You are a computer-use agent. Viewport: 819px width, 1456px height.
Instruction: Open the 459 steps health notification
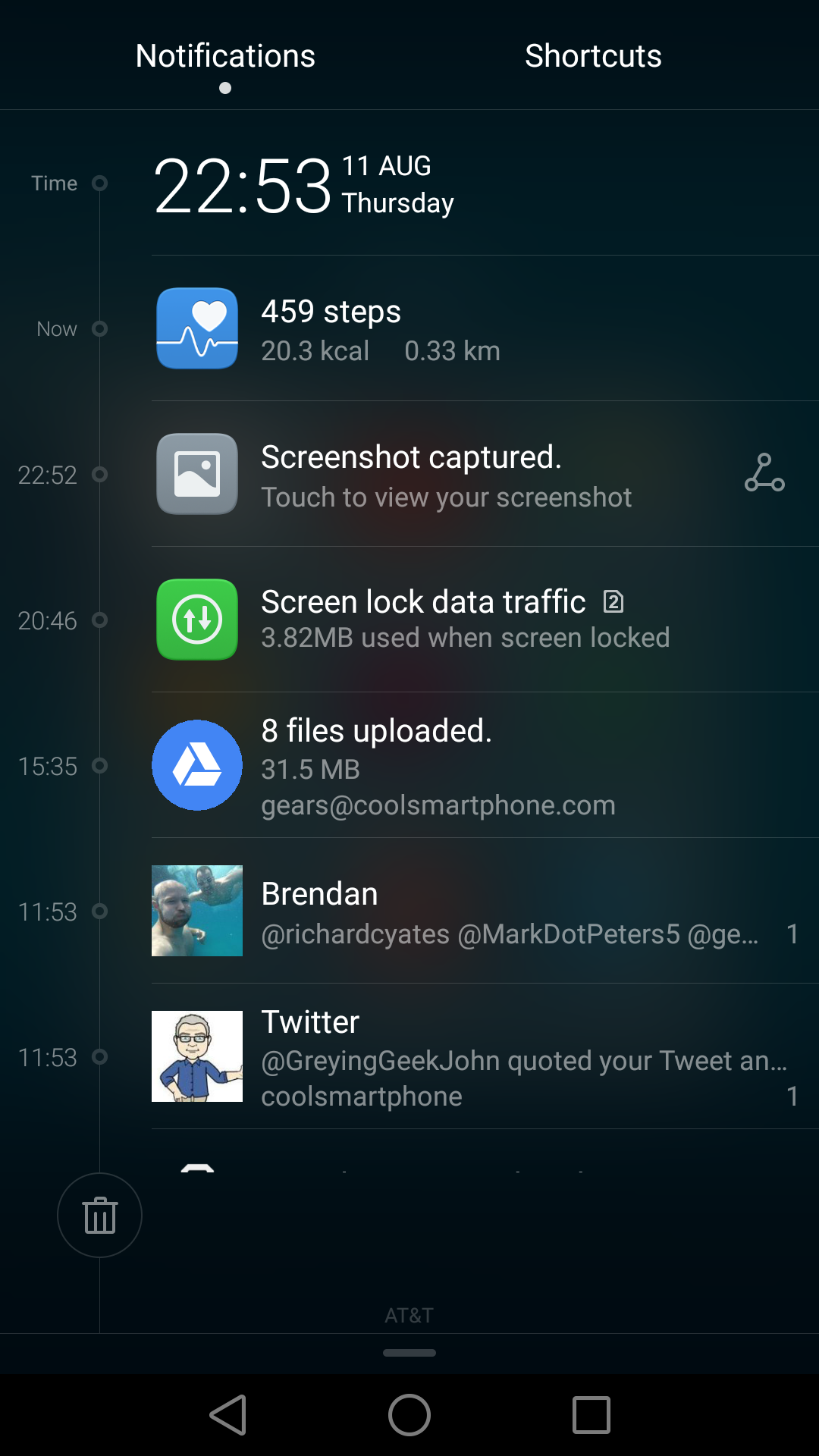point(485,328)
